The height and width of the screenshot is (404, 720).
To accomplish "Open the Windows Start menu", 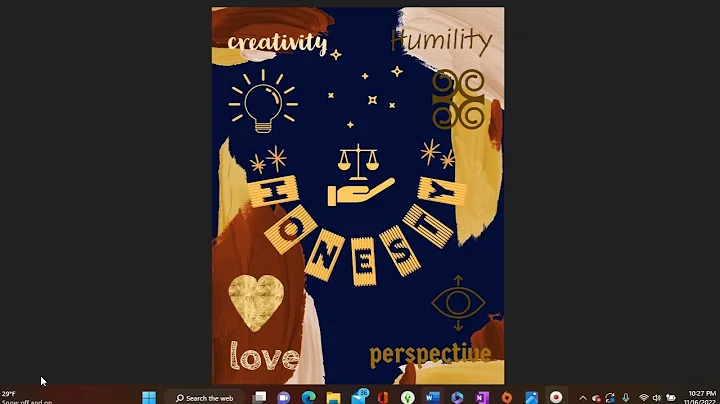I will 149,397.
